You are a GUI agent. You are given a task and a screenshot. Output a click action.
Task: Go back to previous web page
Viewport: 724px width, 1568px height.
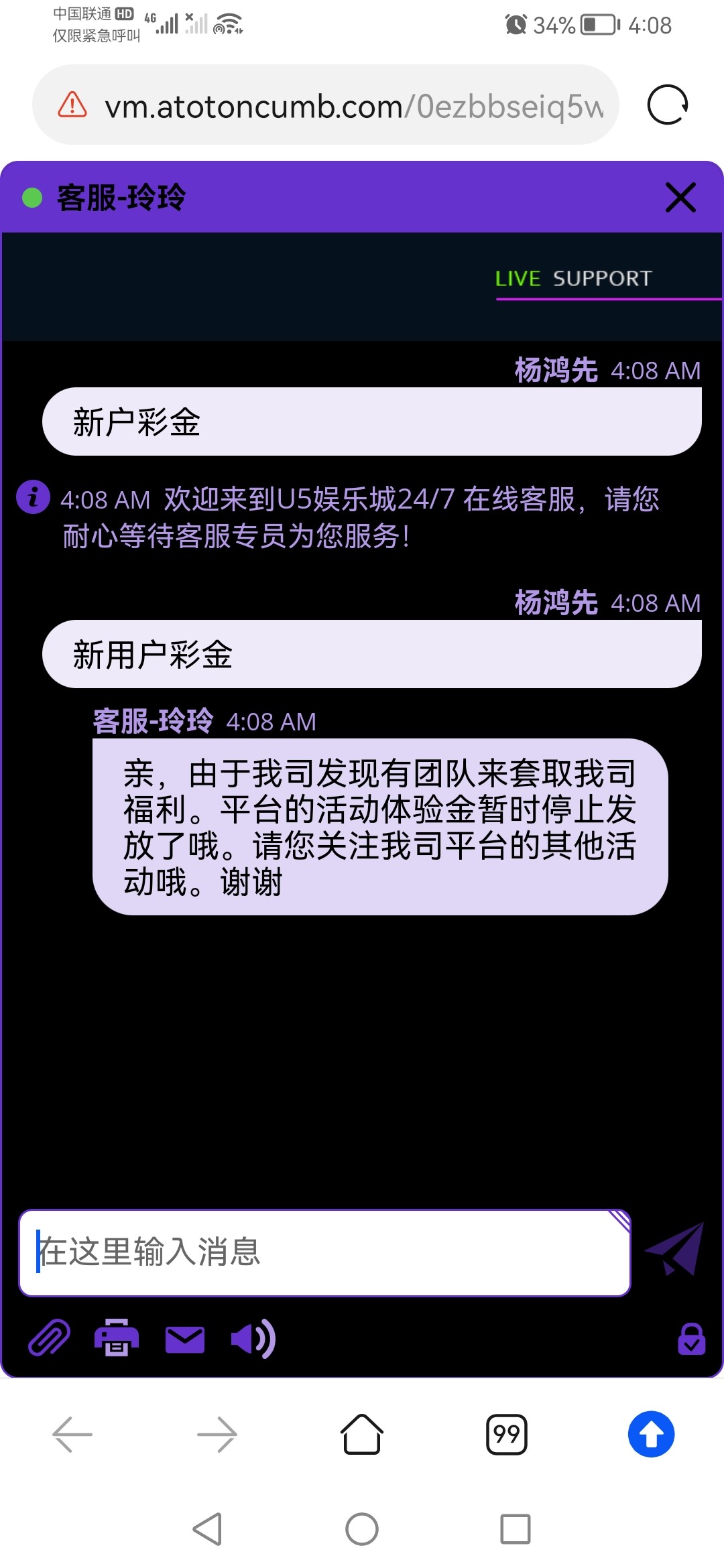pos(72,1435)
